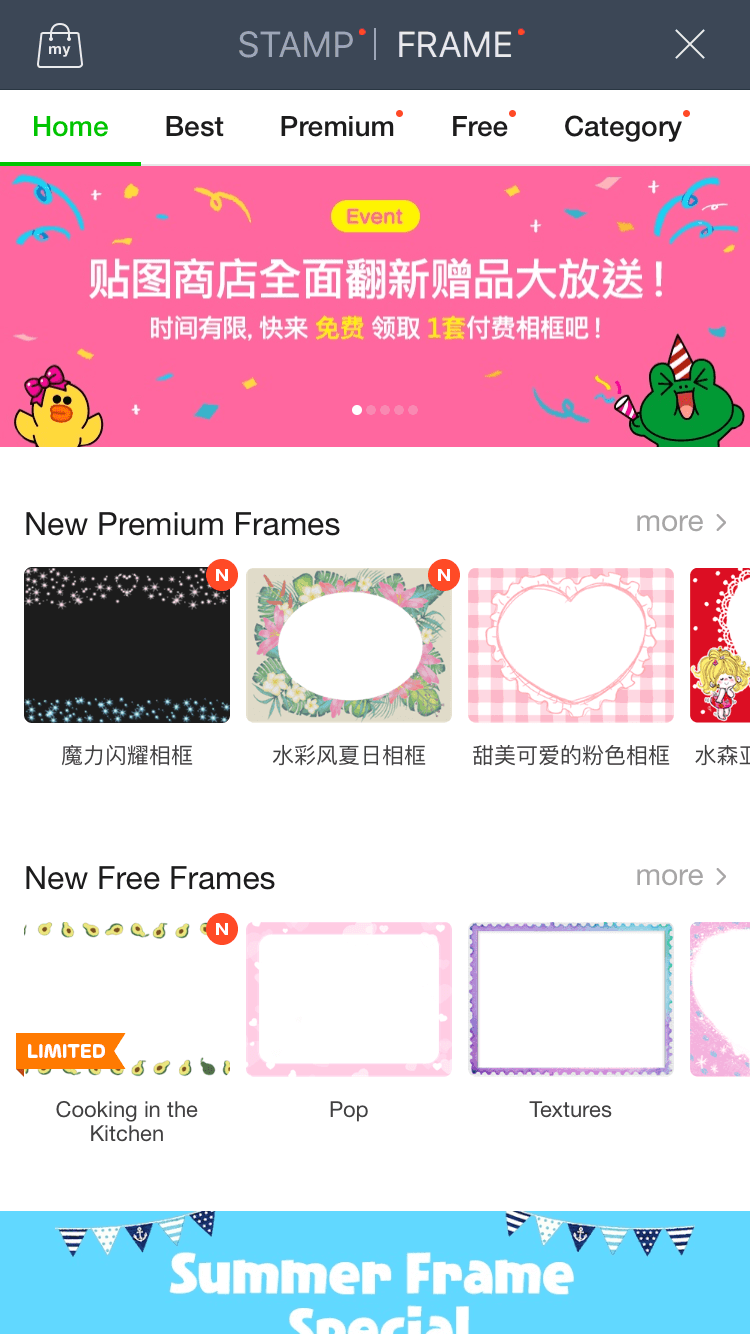Go to the Best tab
The width and height of the screenshot is (750, 1334).
[194, 127]
